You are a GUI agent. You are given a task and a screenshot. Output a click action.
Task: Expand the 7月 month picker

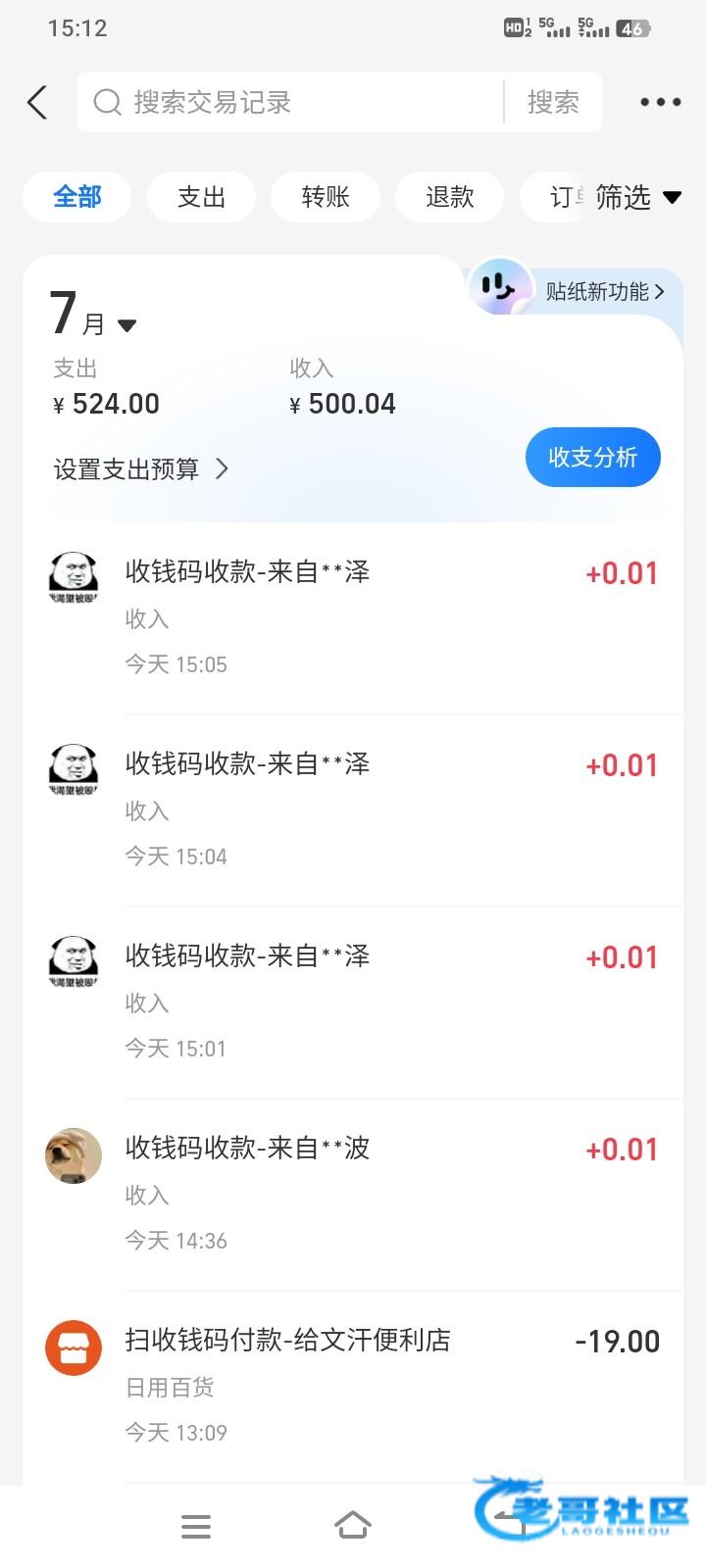94,318
